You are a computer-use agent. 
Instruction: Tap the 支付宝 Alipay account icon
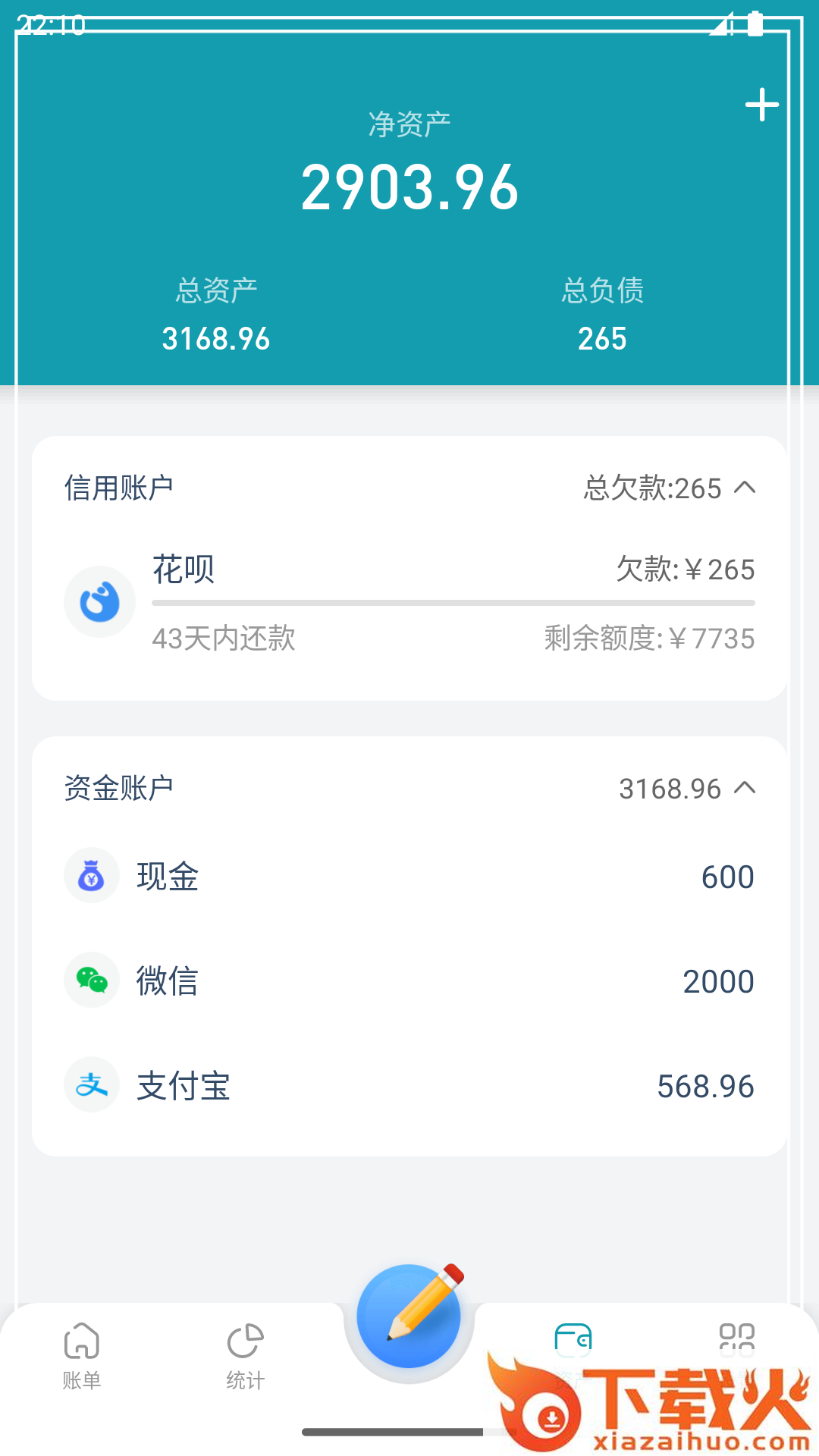coord(91,1085)
